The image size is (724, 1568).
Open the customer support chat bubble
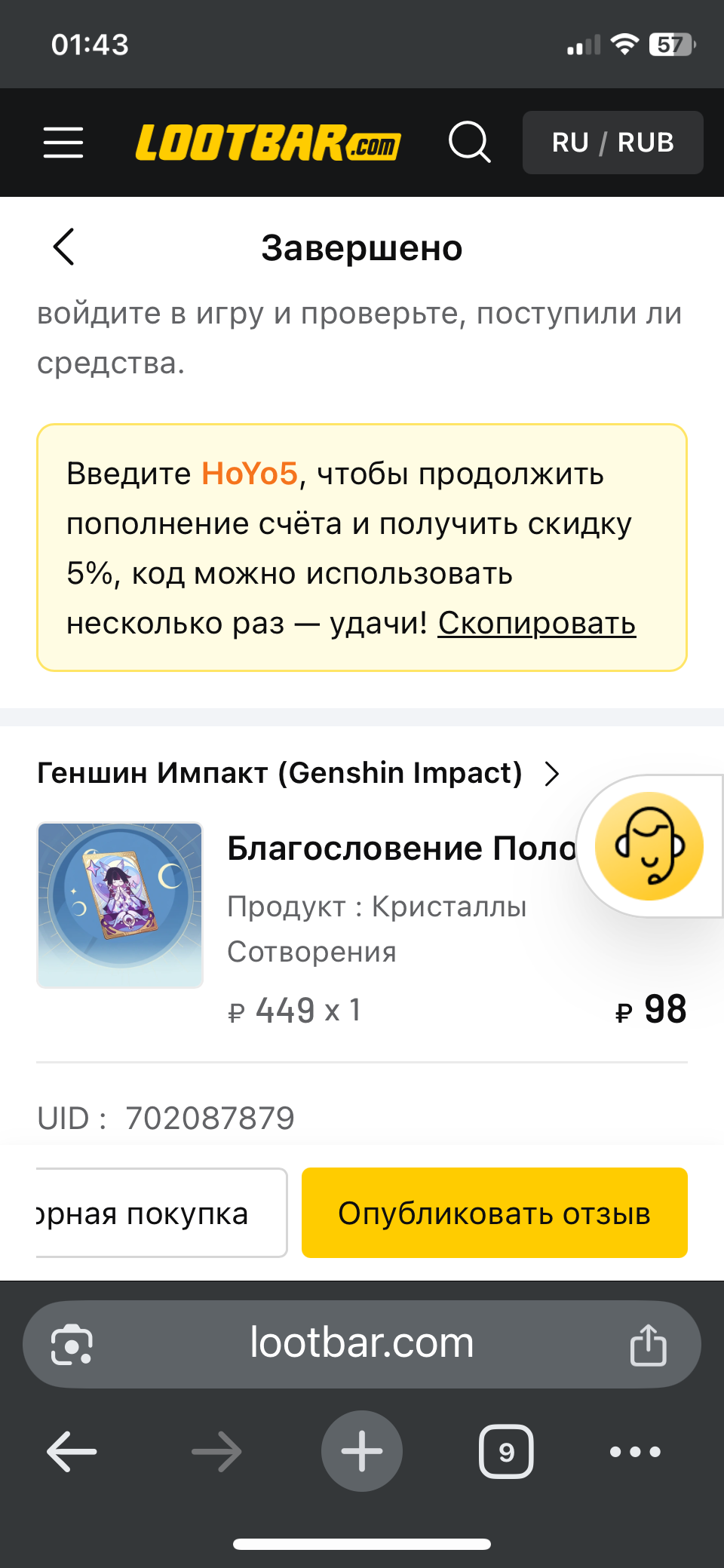point(649,845)
